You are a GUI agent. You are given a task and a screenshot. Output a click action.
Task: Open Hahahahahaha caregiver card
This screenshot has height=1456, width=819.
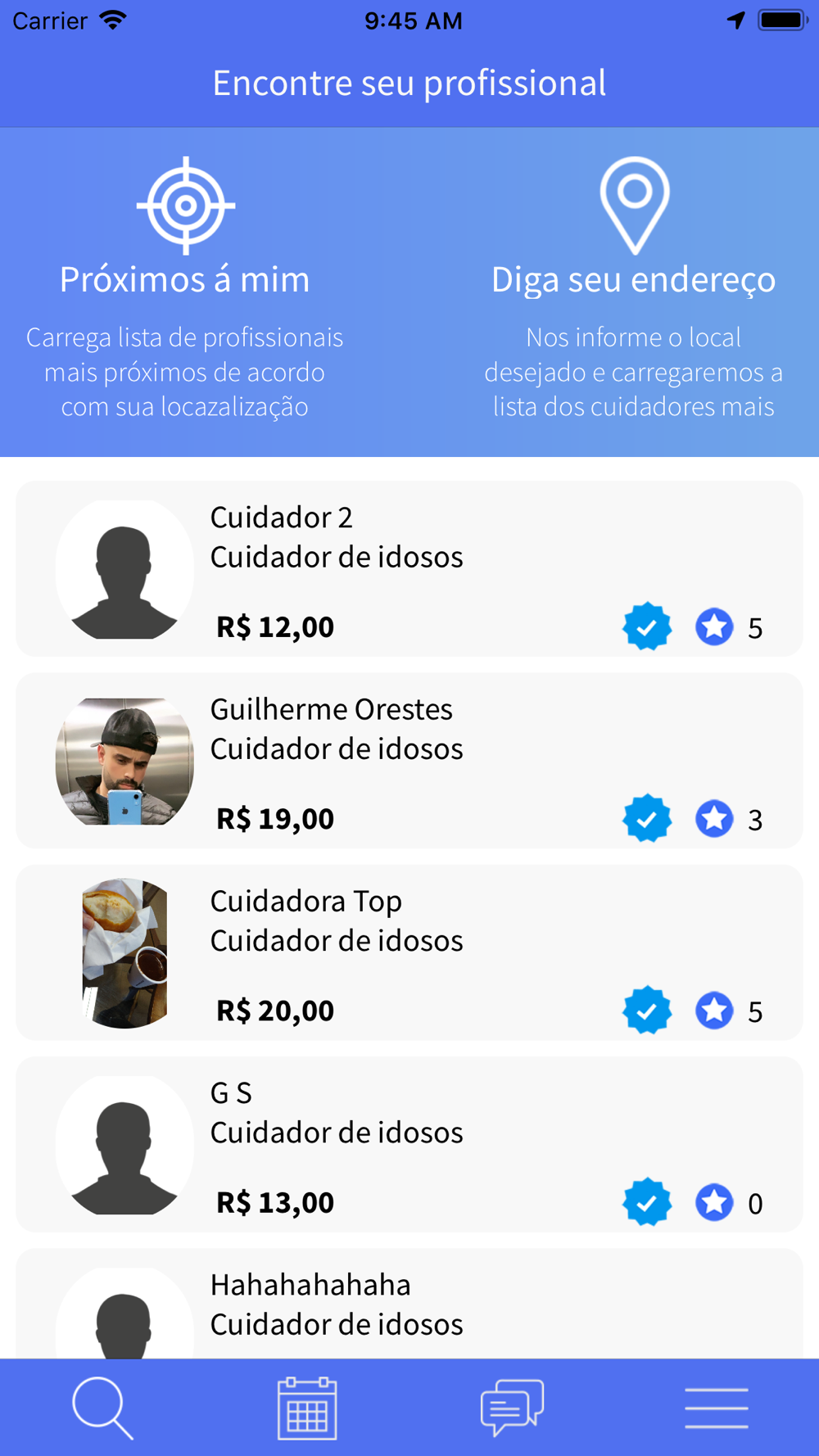pyautogui.click(x=409, y=1304)
